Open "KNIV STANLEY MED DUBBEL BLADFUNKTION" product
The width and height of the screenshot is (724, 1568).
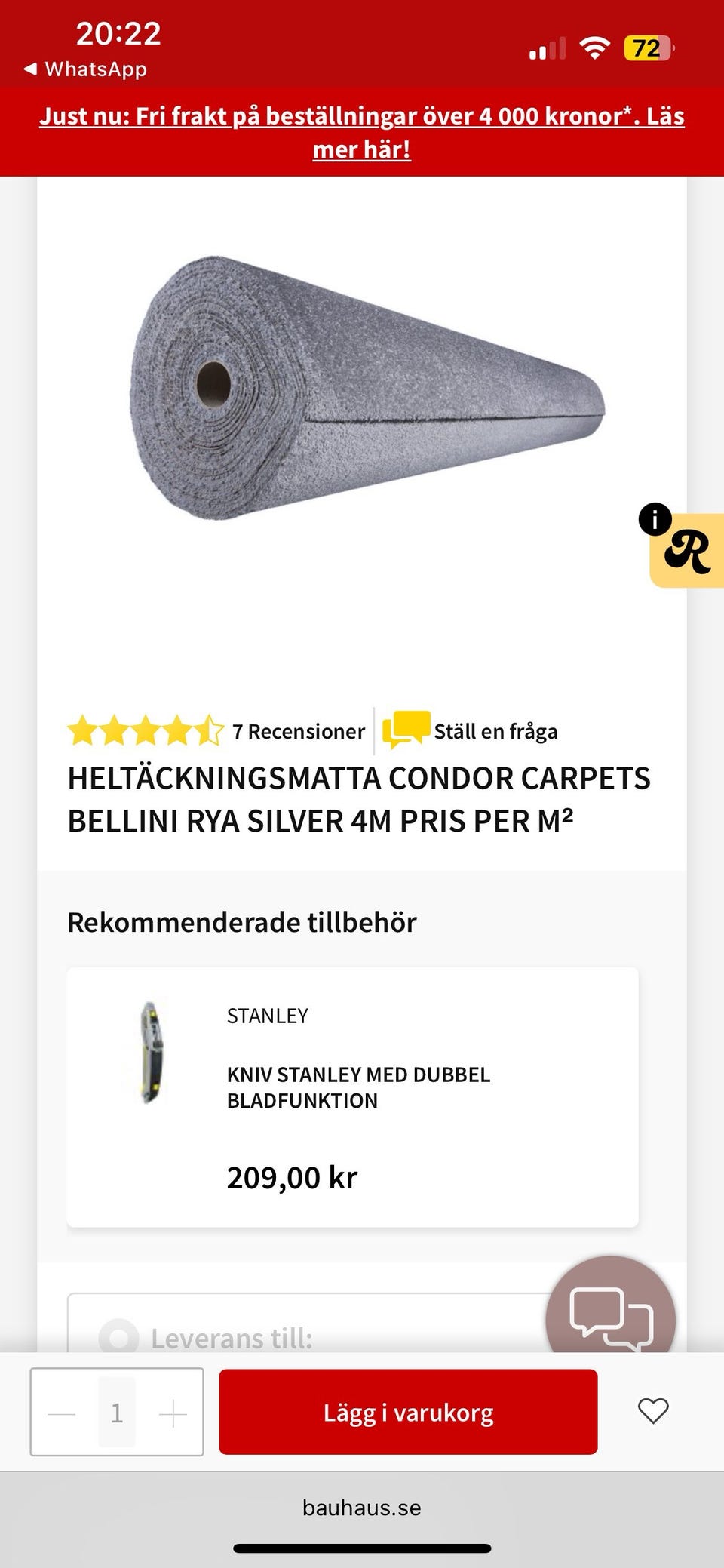click(x=357, y=1087)
